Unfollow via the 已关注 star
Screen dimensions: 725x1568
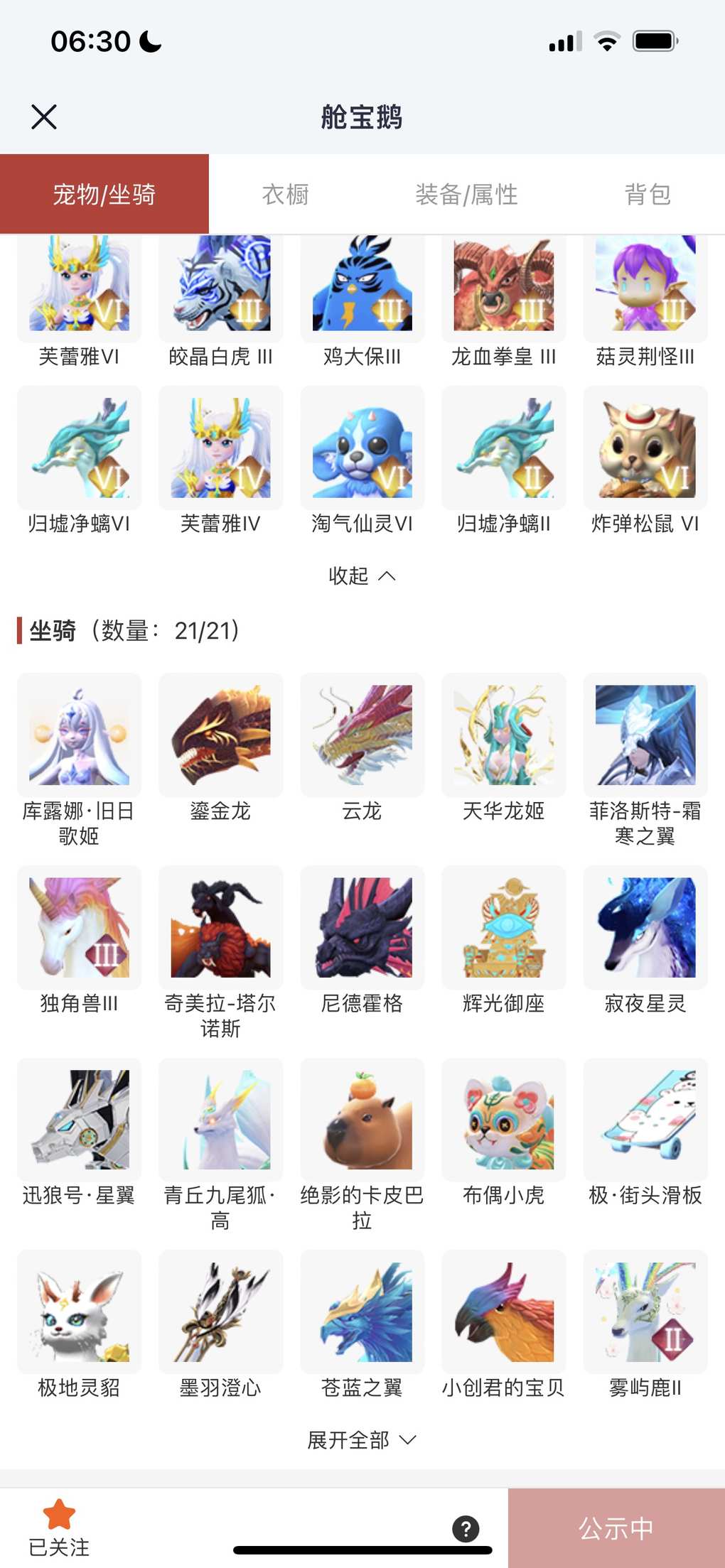(x=59, y=1527)
